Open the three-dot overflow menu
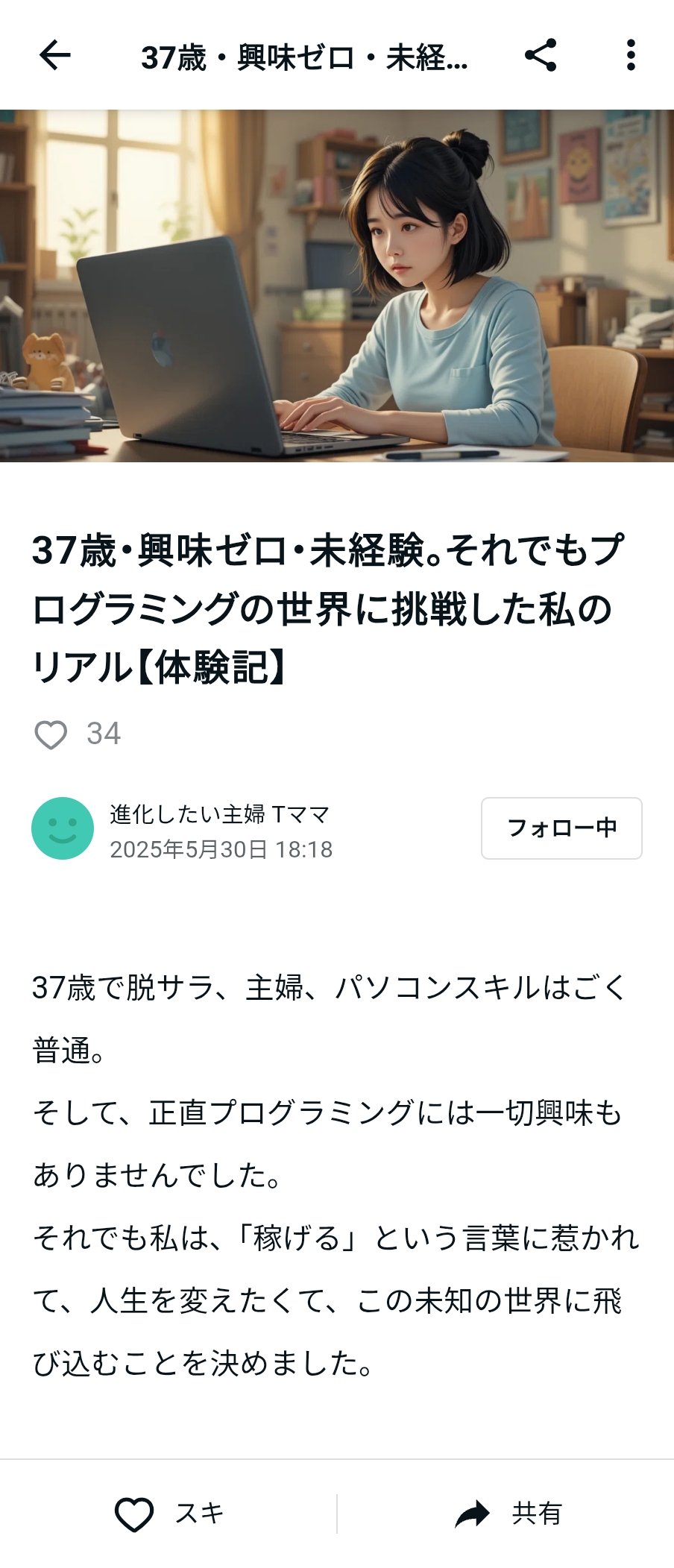The width and height of the screenshot is (674, 1568). tap(631, 55)
